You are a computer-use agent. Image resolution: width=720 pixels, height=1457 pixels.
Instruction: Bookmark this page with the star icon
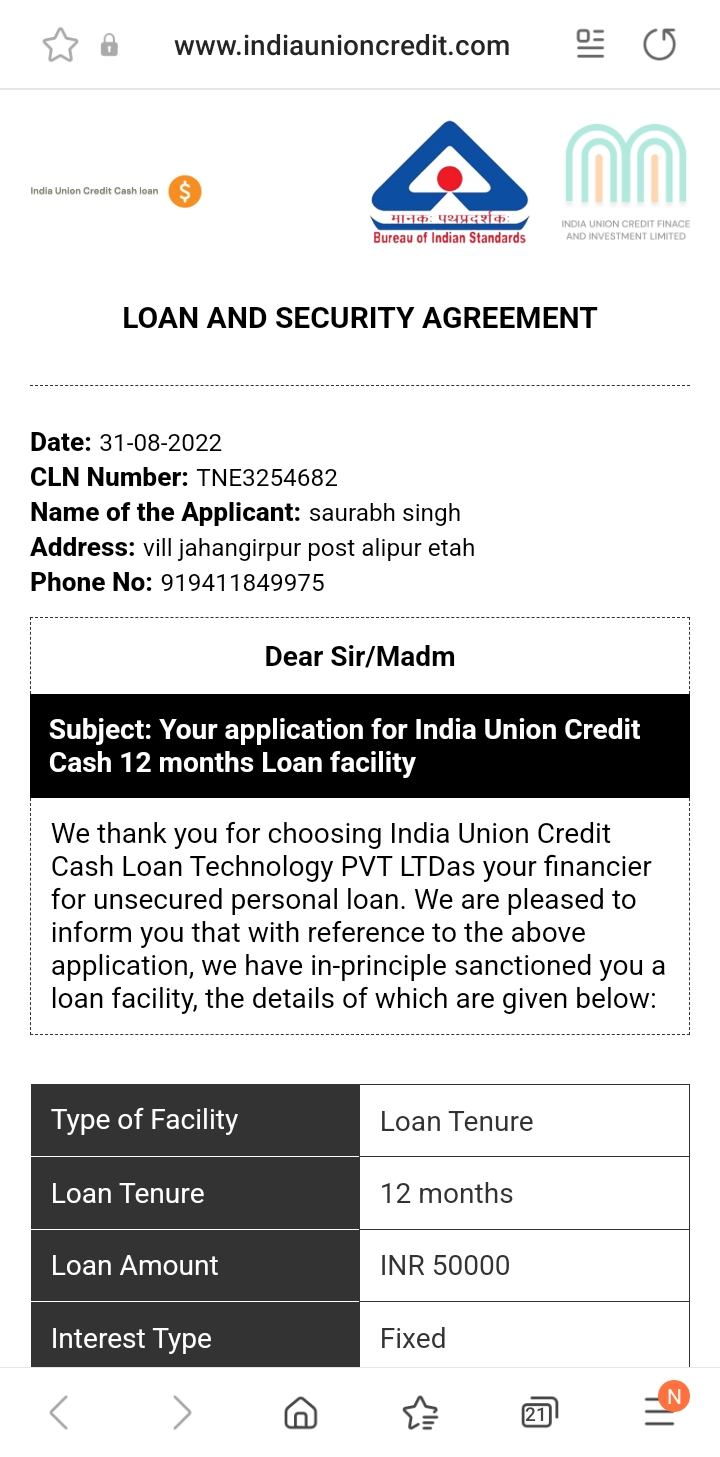(60, 45)
